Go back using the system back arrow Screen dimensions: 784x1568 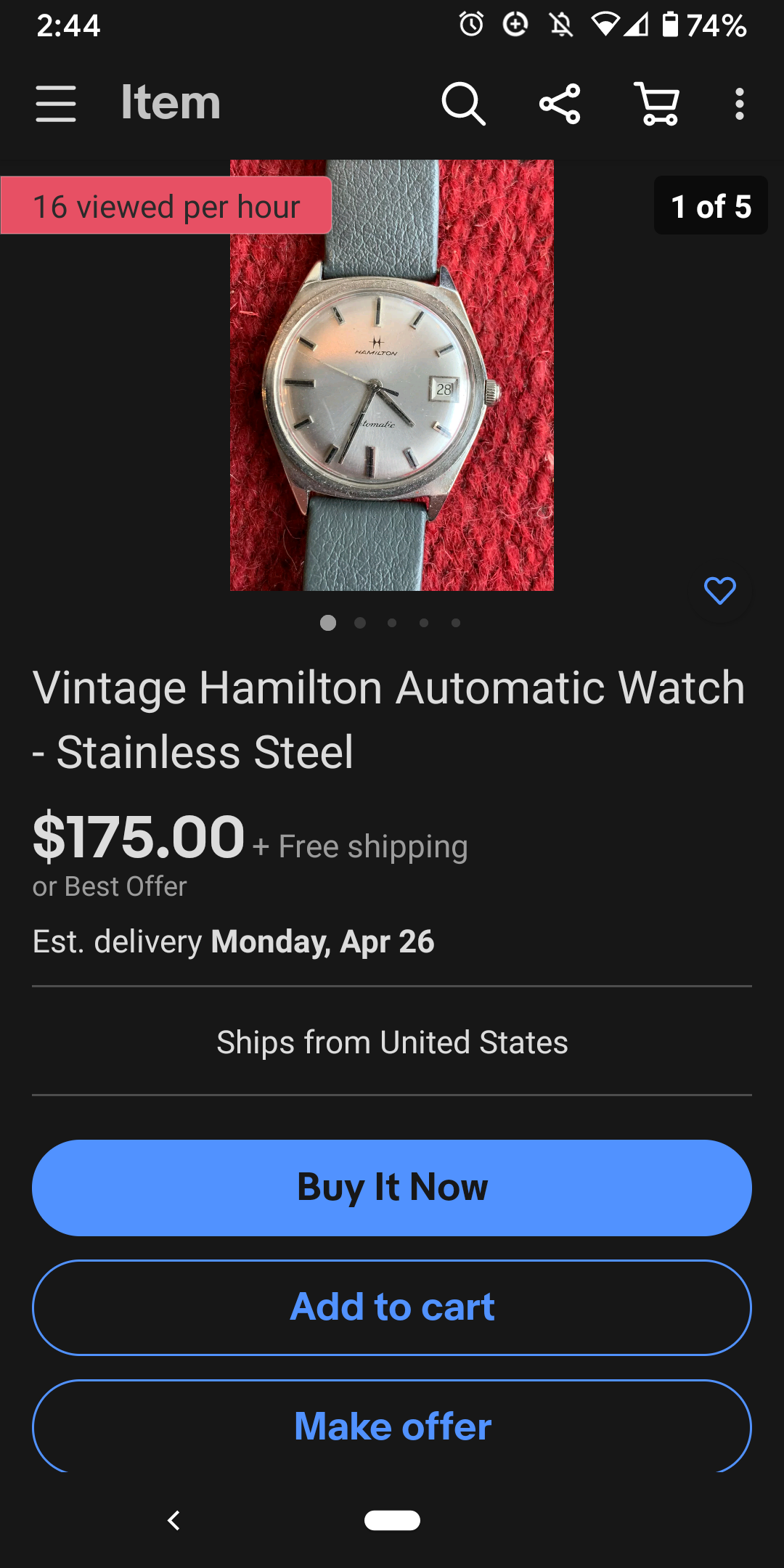point(173,1520)
